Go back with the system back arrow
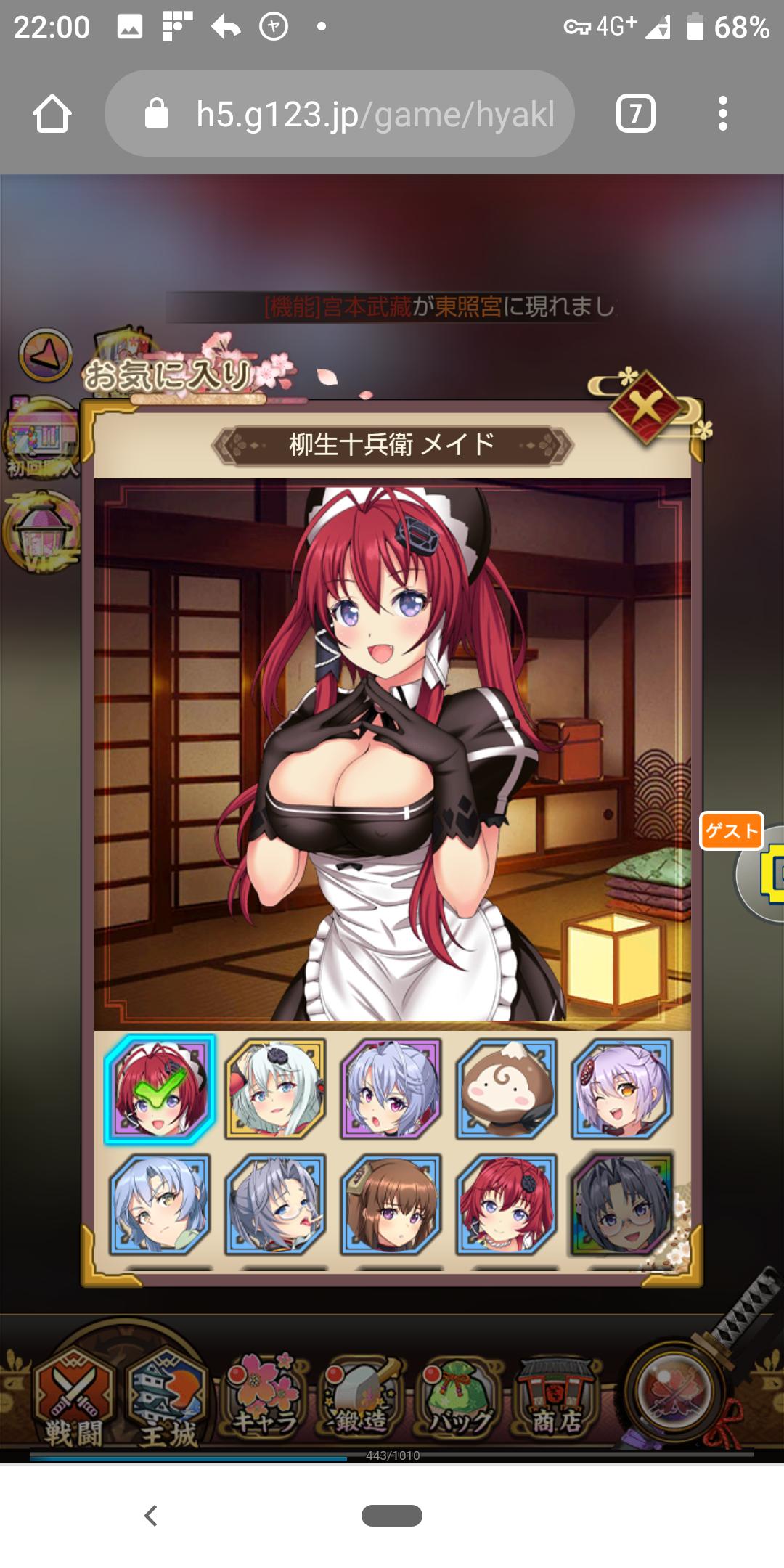Viewport: 784px width, 1568px height. [x=151, y=1516]
